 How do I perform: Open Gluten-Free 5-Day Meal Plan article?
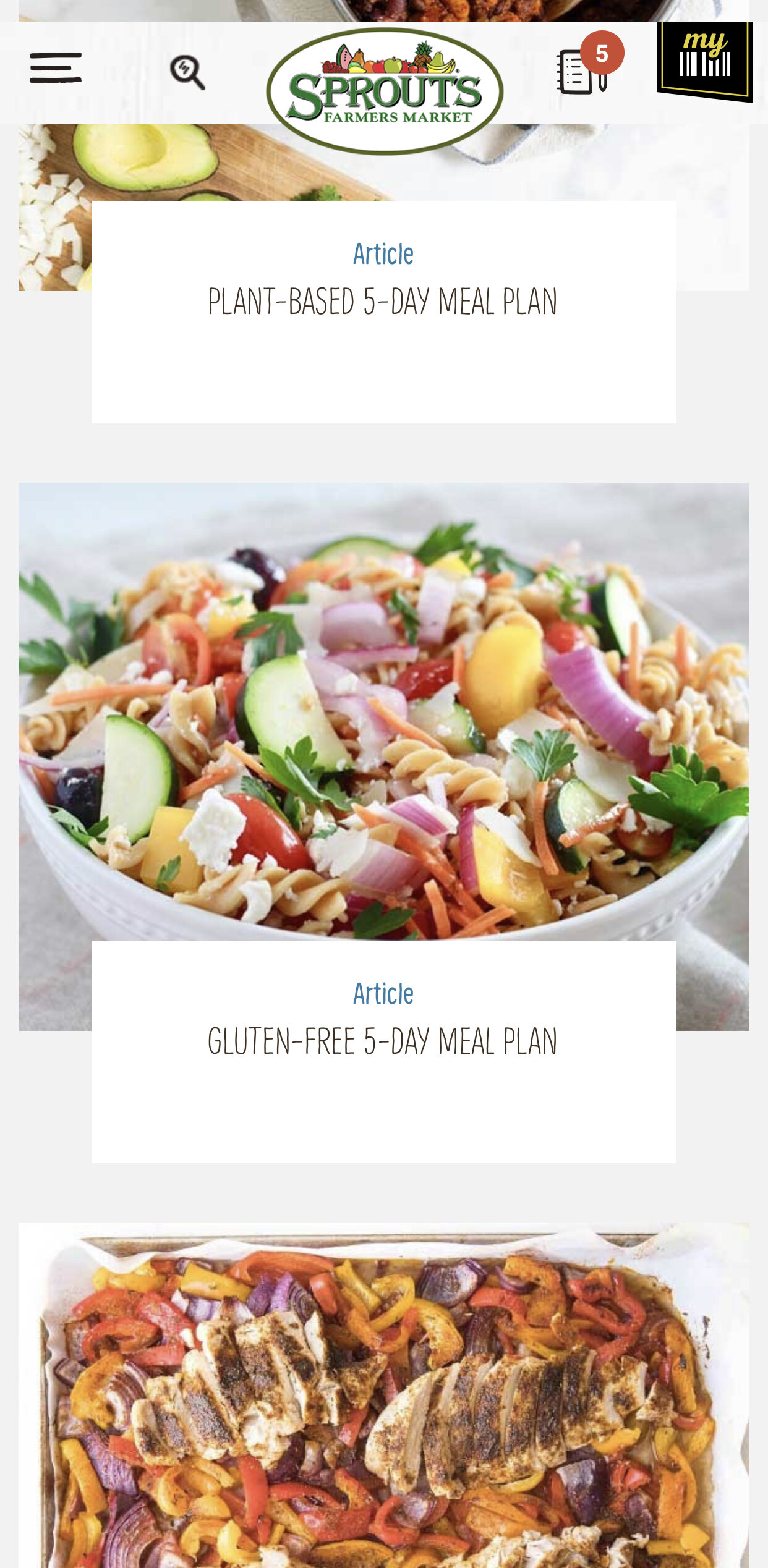tap(383, 1042)
